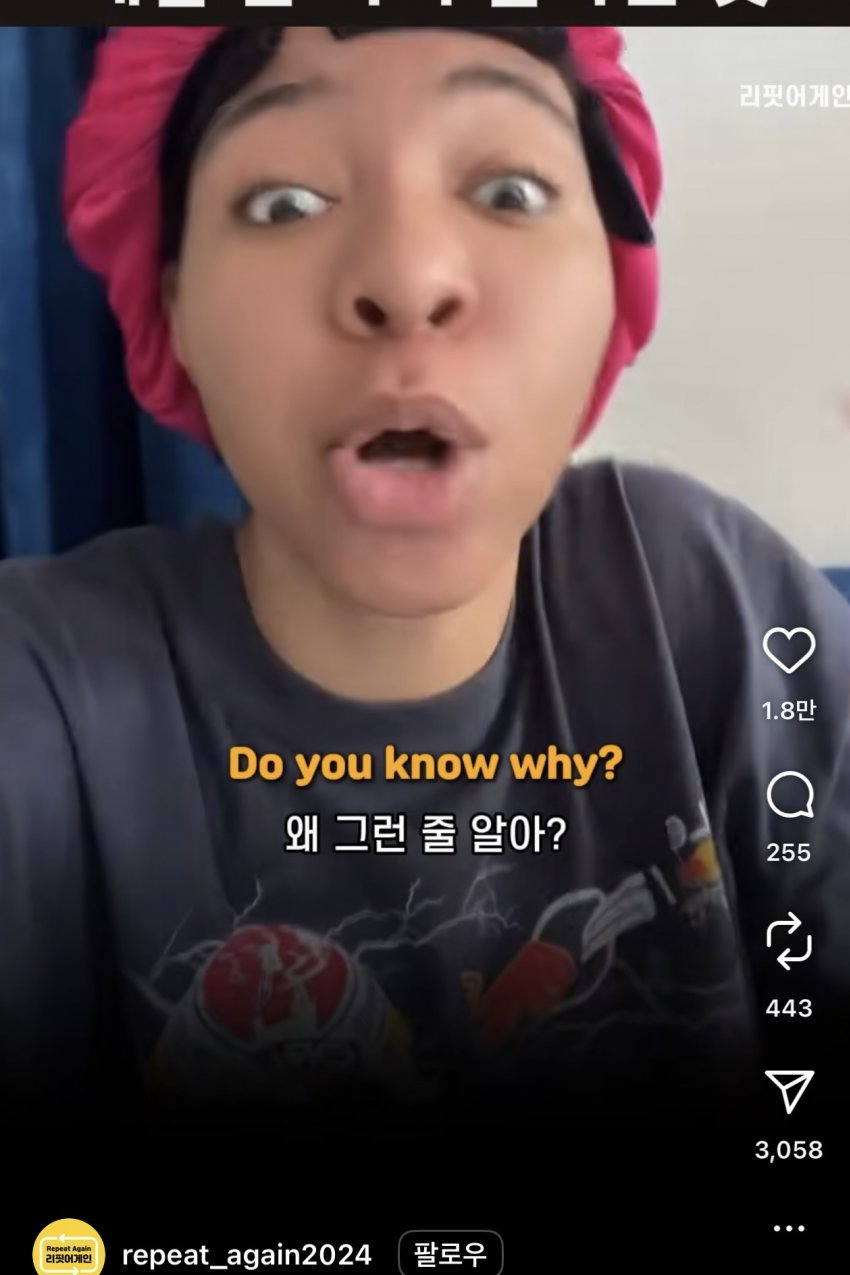
Task: Open the repeat_again2024 username link
Action: 246,1255
